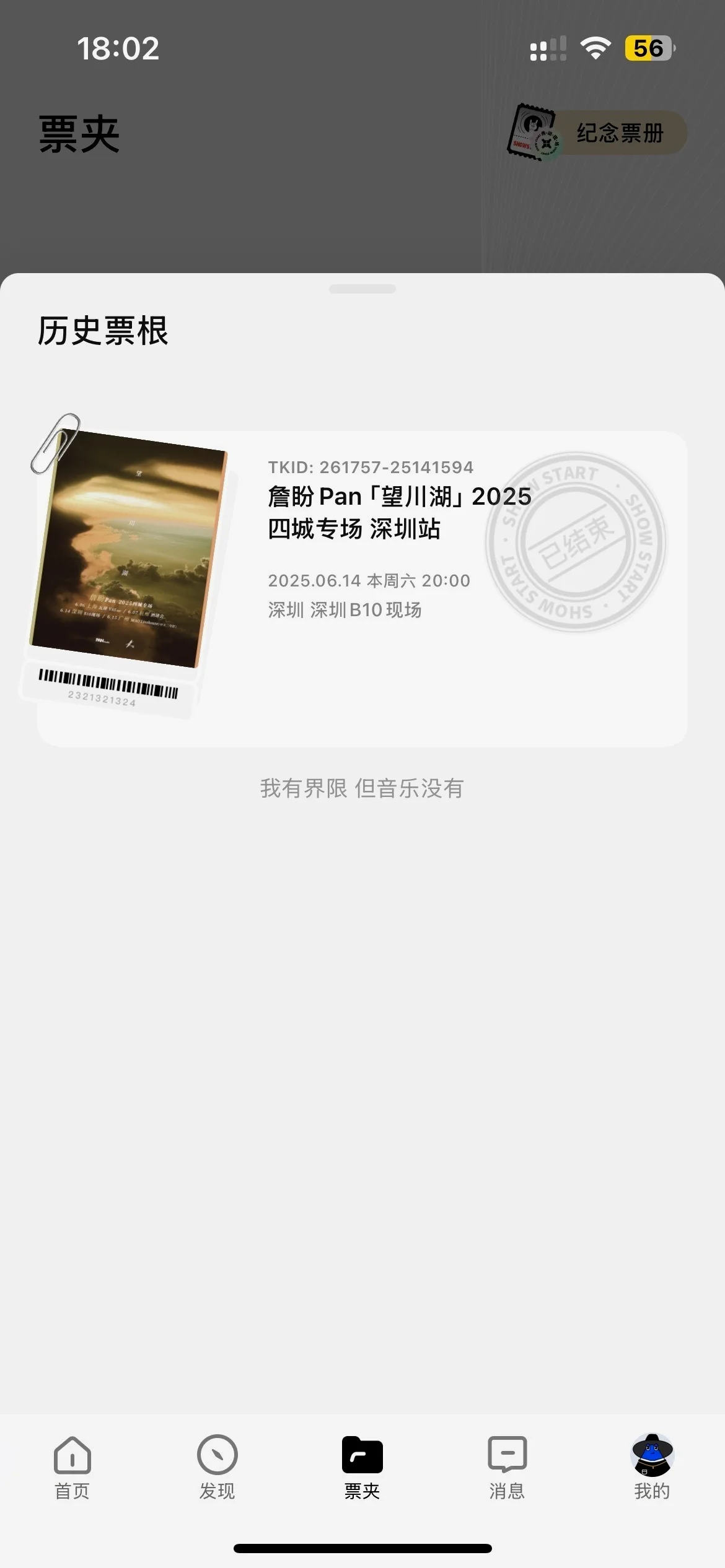This screenshot has width=725, height=1568.
Task: Open the 纪念票册 commemorative ticket album
Action: pyautogui.click(x=598, y=133)
